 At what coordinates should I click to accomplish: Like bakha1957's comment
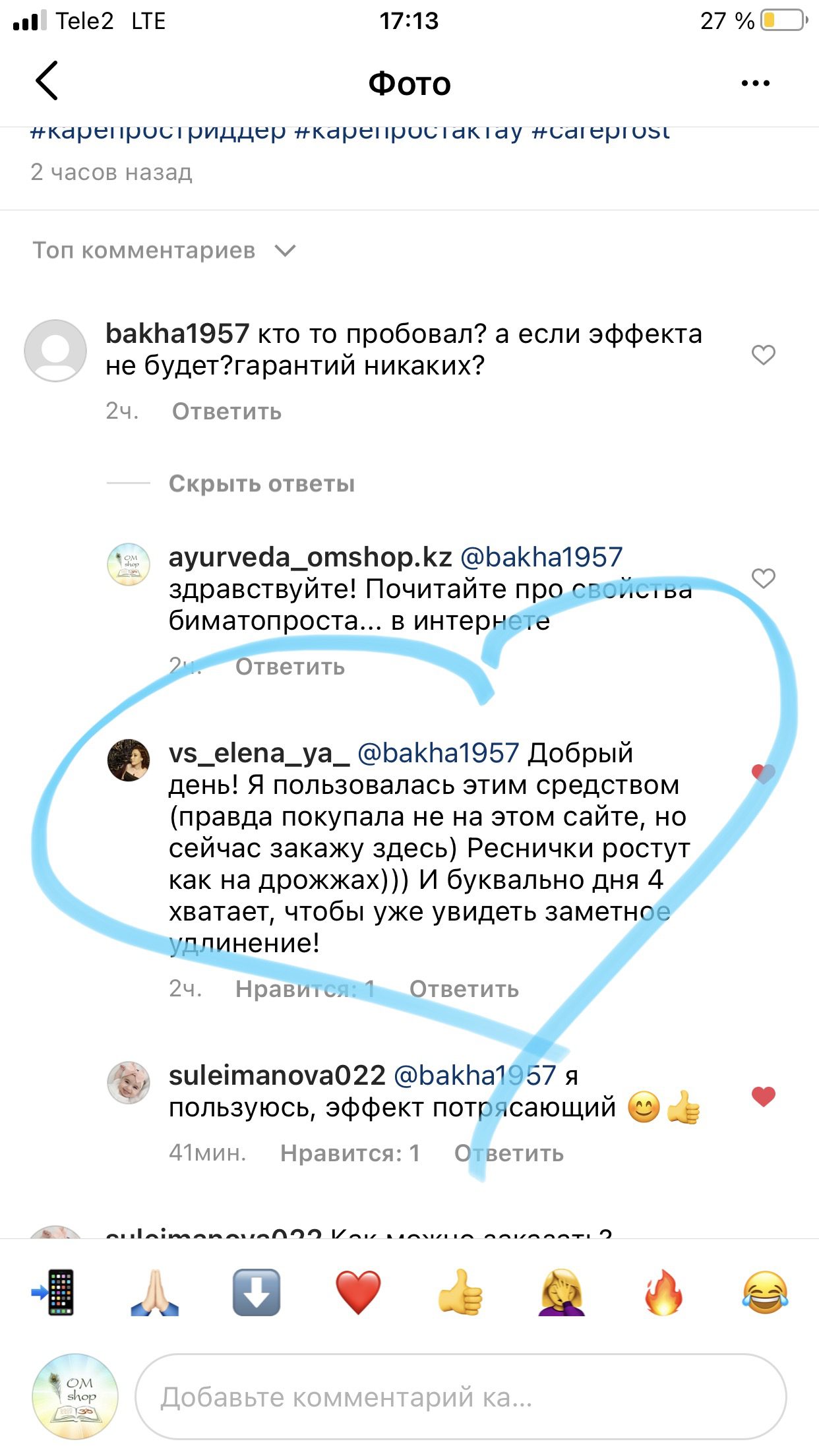pos(763,355)
